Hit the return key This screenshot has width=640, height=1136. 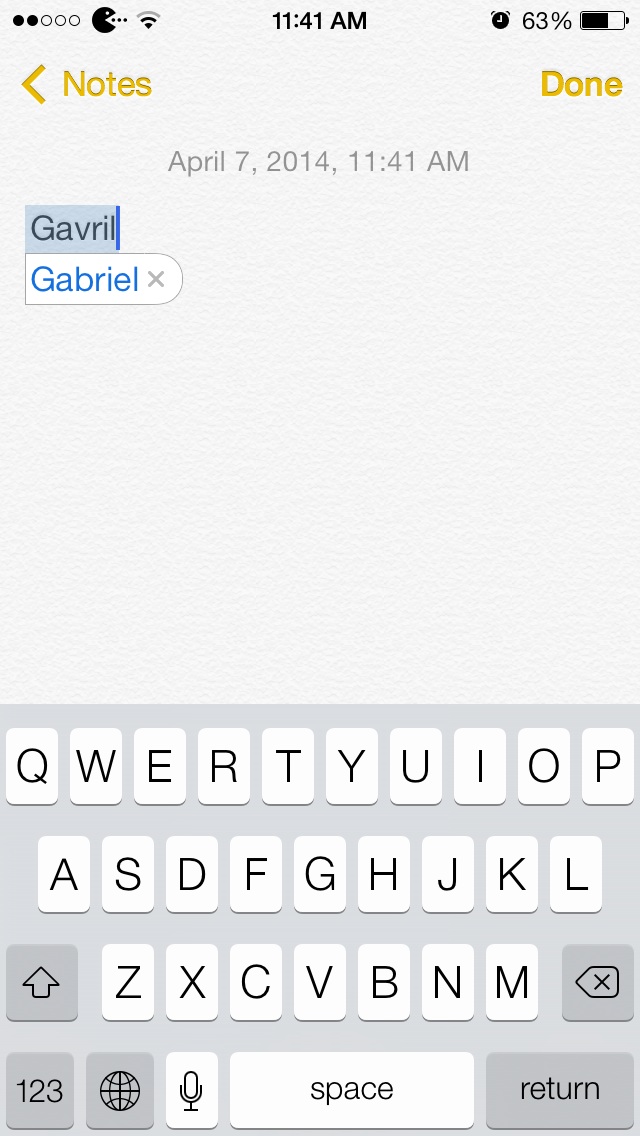[x=560, y=1090]
